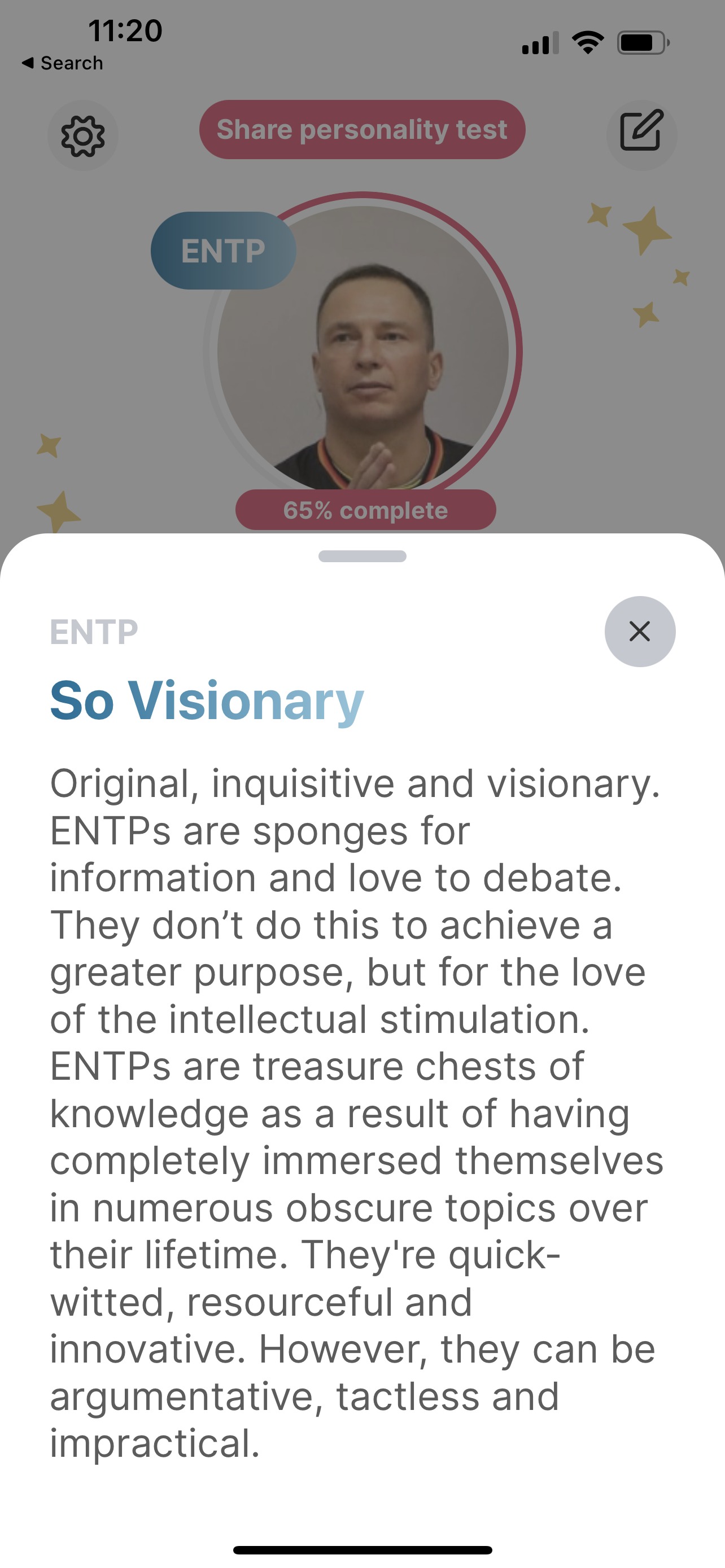Tap the 65% complete badge
This screenshot has height=1568, width=725.
click(x=365, y=510)
